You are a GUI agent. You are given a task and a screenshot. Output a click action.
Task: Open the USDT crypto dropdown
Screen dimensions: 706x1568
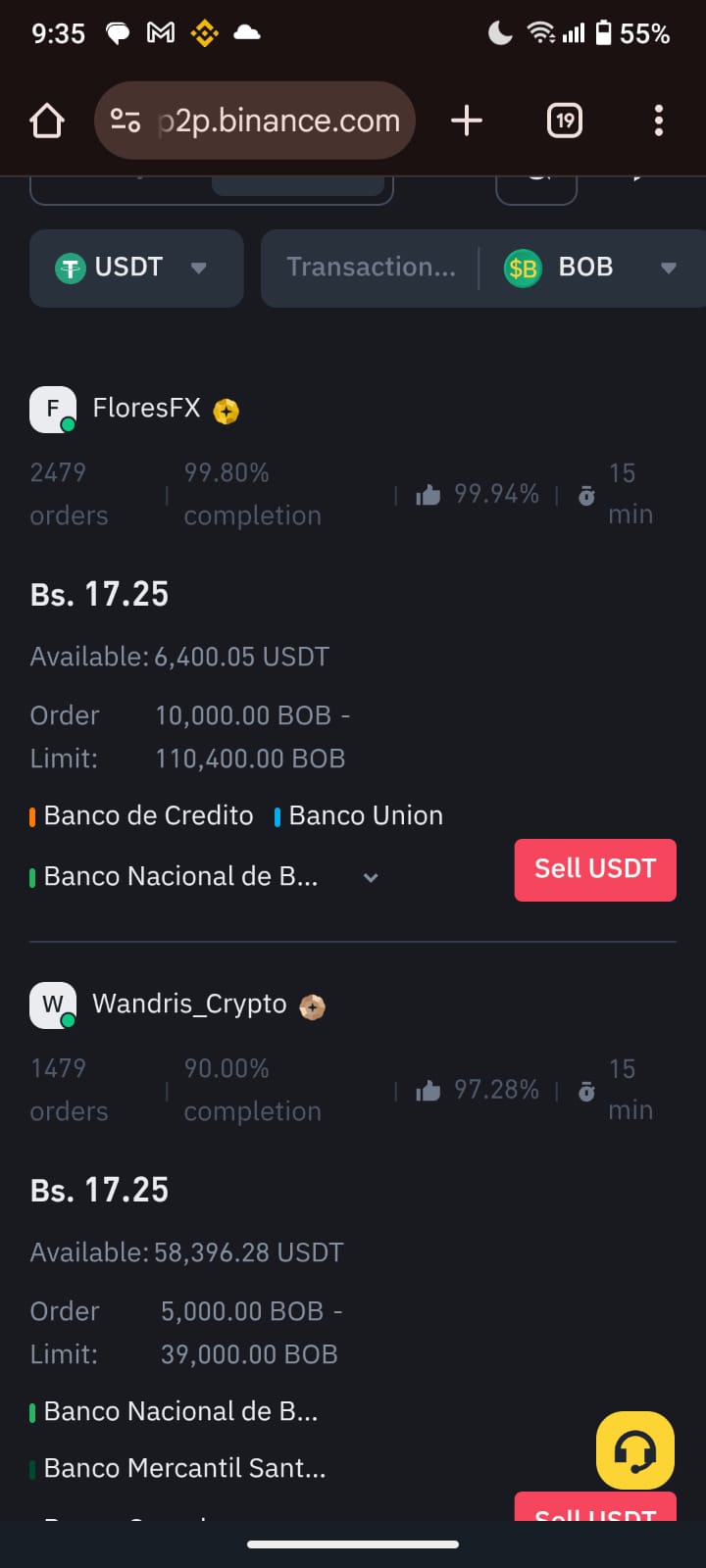pyautogui.click(x=136, y=268)
